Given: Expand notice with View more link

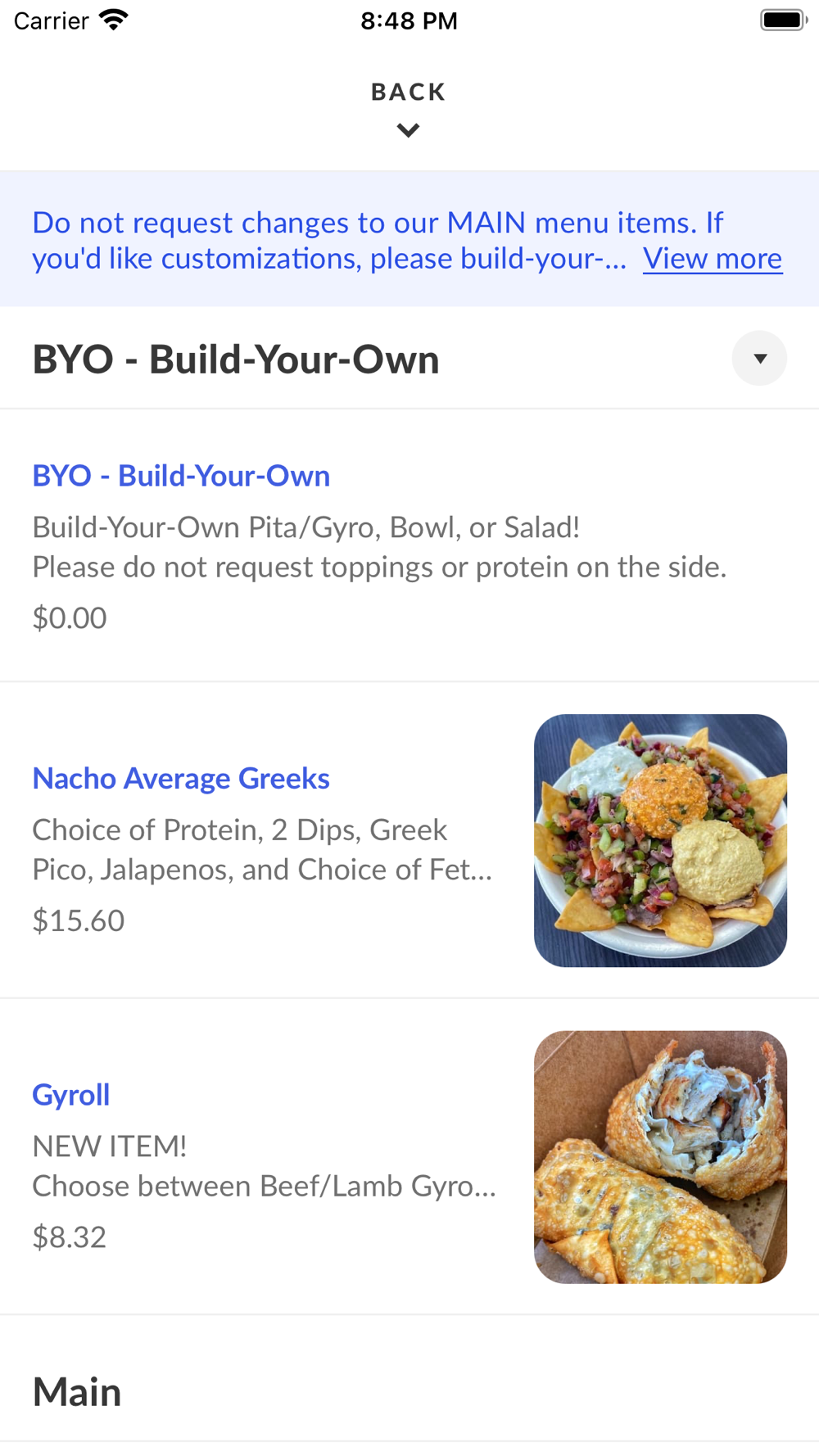Looking at the screenshot, I should tap(712, 259).
